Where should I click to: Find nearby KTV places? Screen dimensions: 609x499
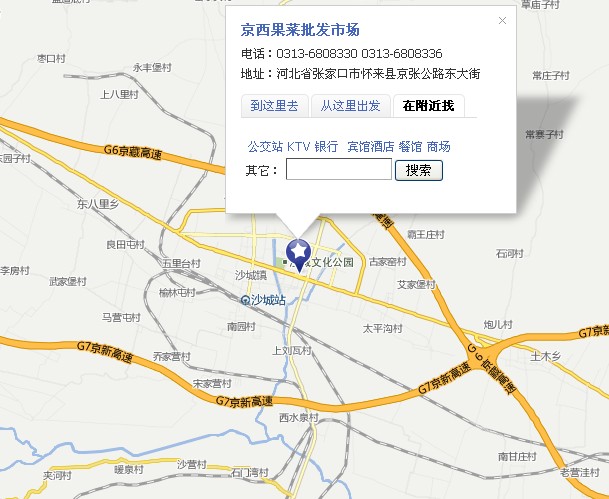tap(298, 147)
